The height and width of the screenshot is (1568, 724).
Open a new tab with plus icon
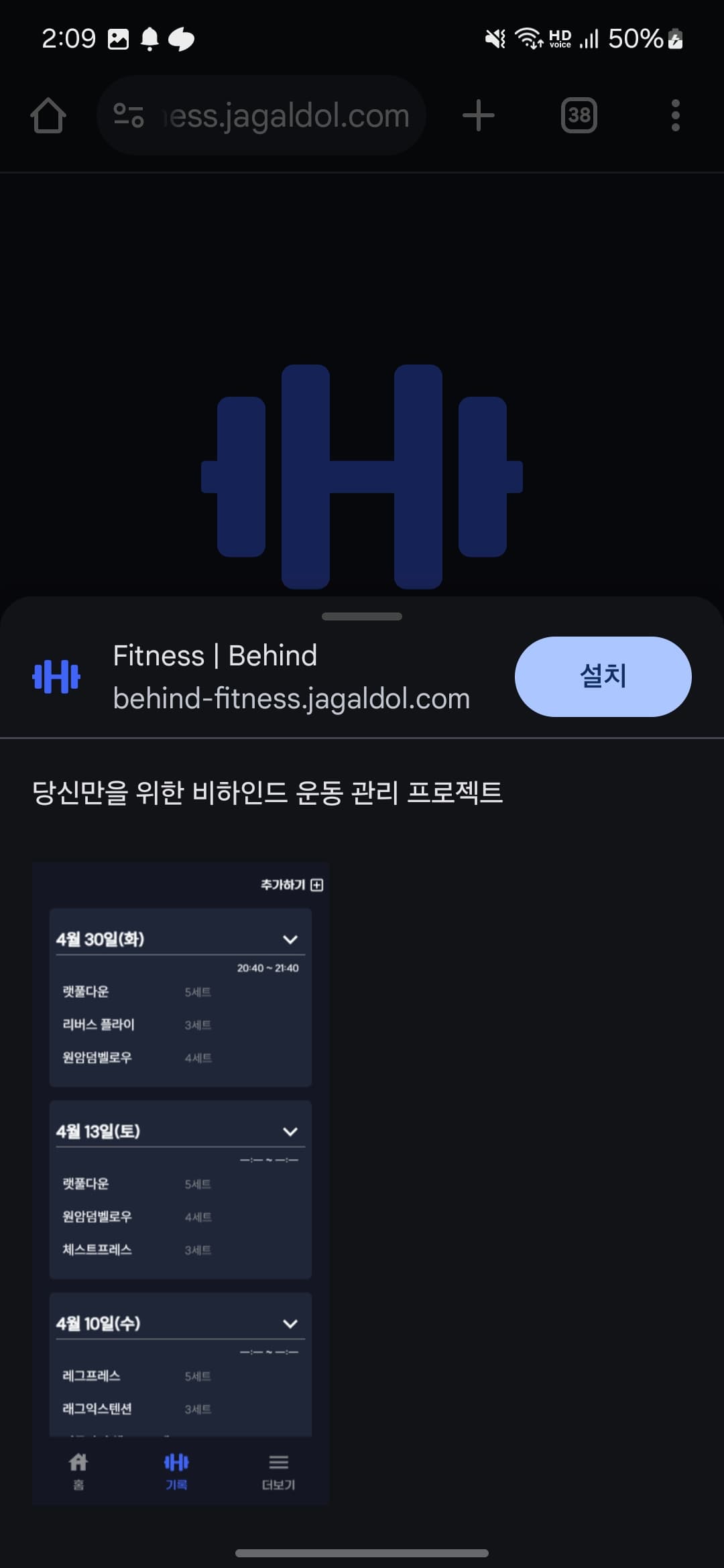[478, 116]
